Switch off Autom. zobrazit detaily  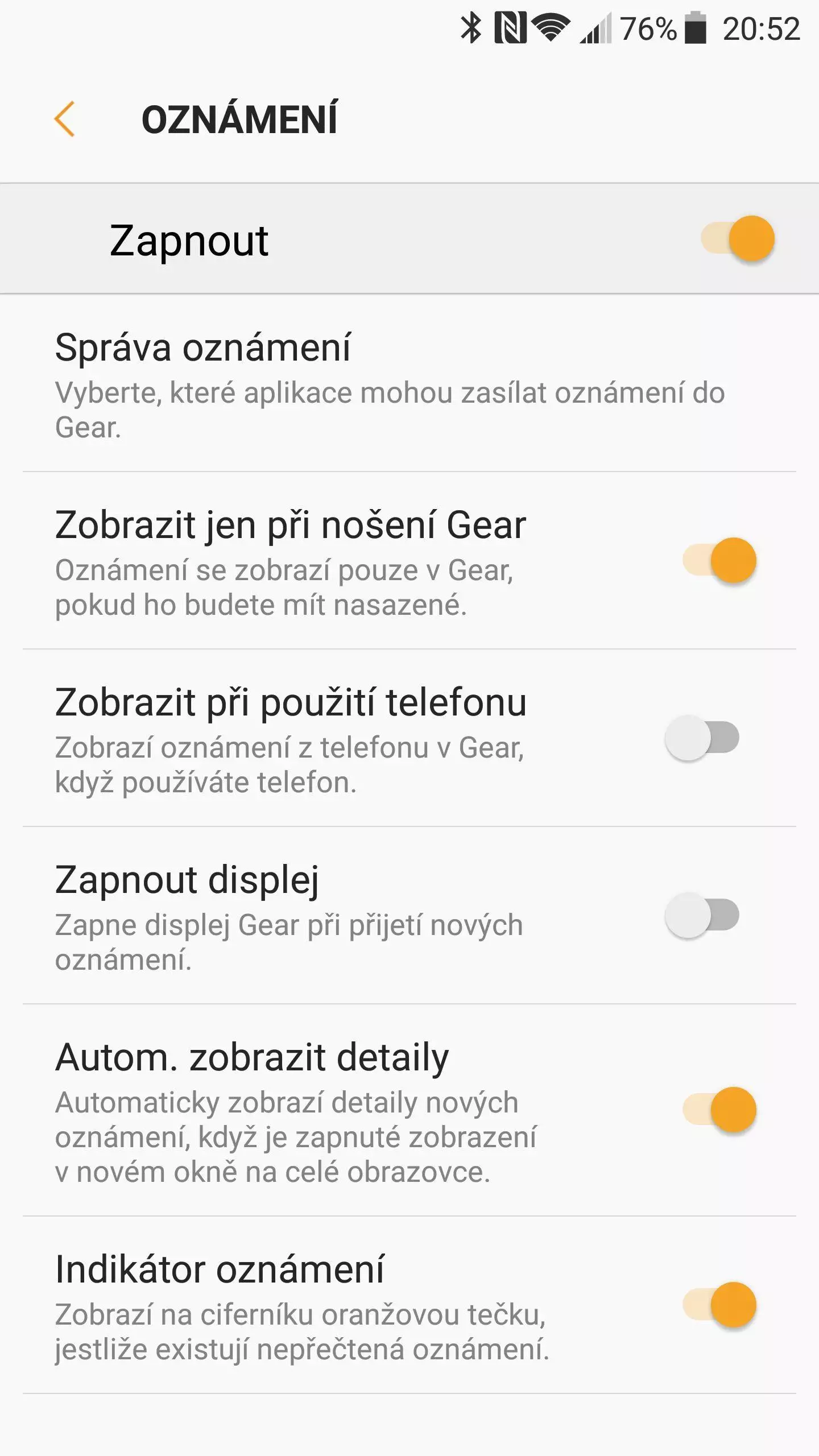(x=719, y=1110)
